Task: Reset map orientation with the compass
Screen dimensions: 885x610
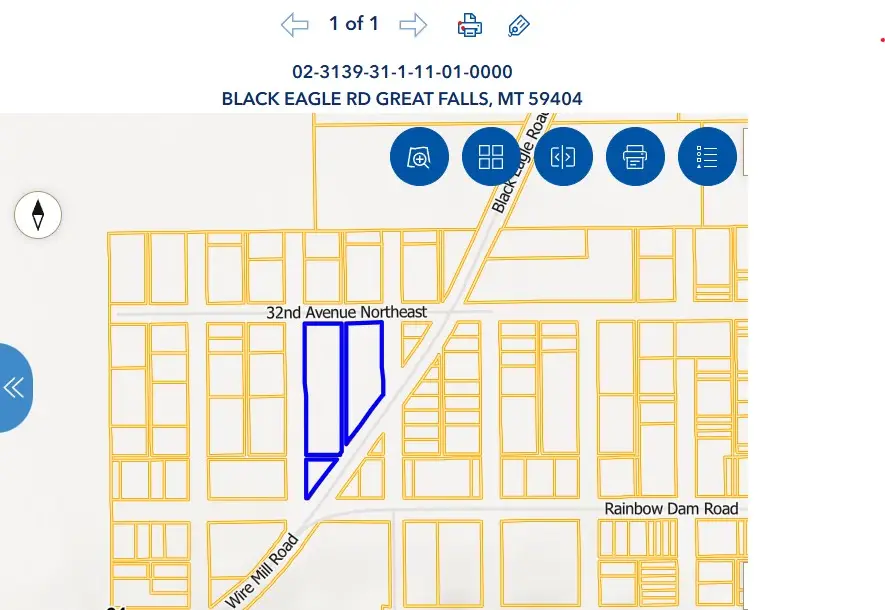Action: coord(38,214)
